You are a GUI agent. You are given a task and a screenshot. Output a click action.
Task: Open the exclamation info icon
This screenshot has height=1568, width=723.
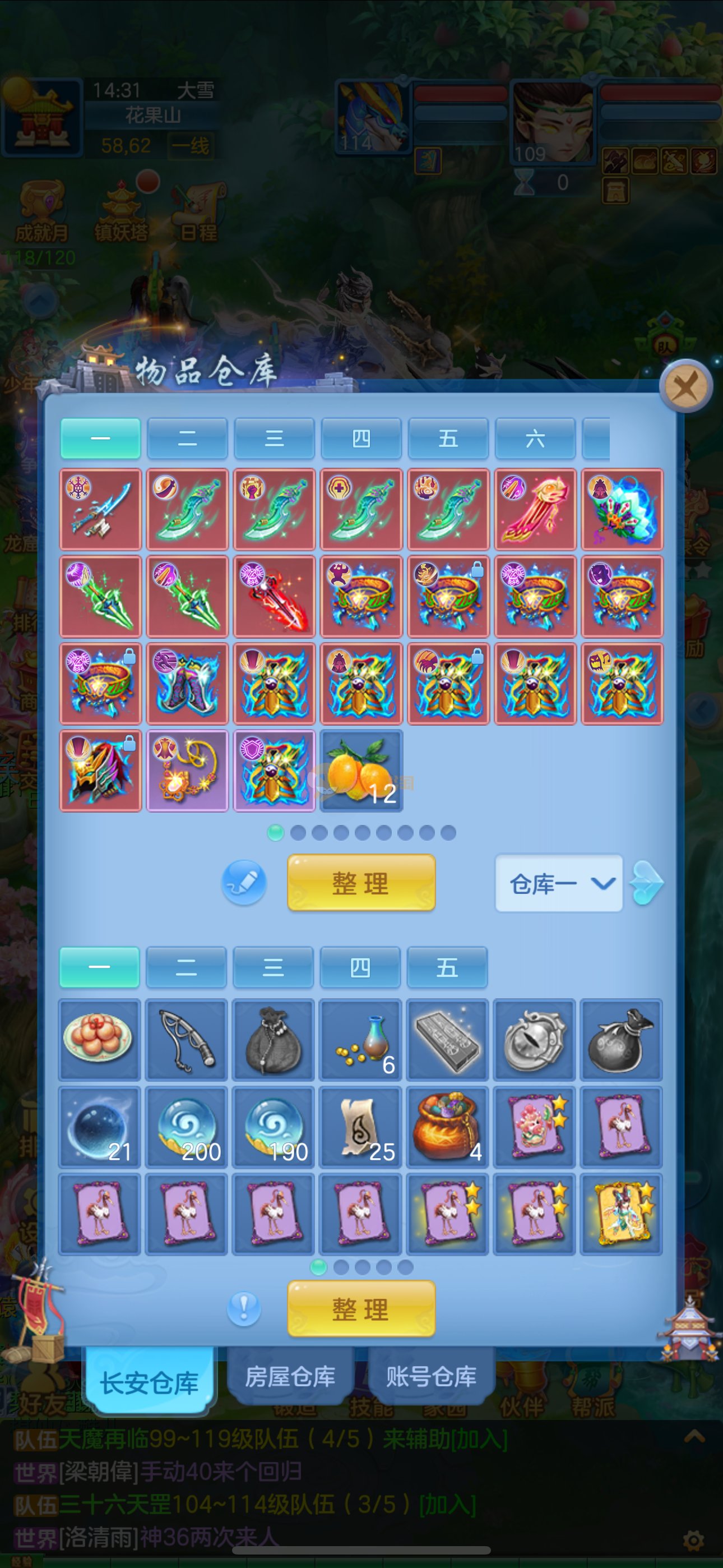pyautogui.click(x=243, y=1308)
